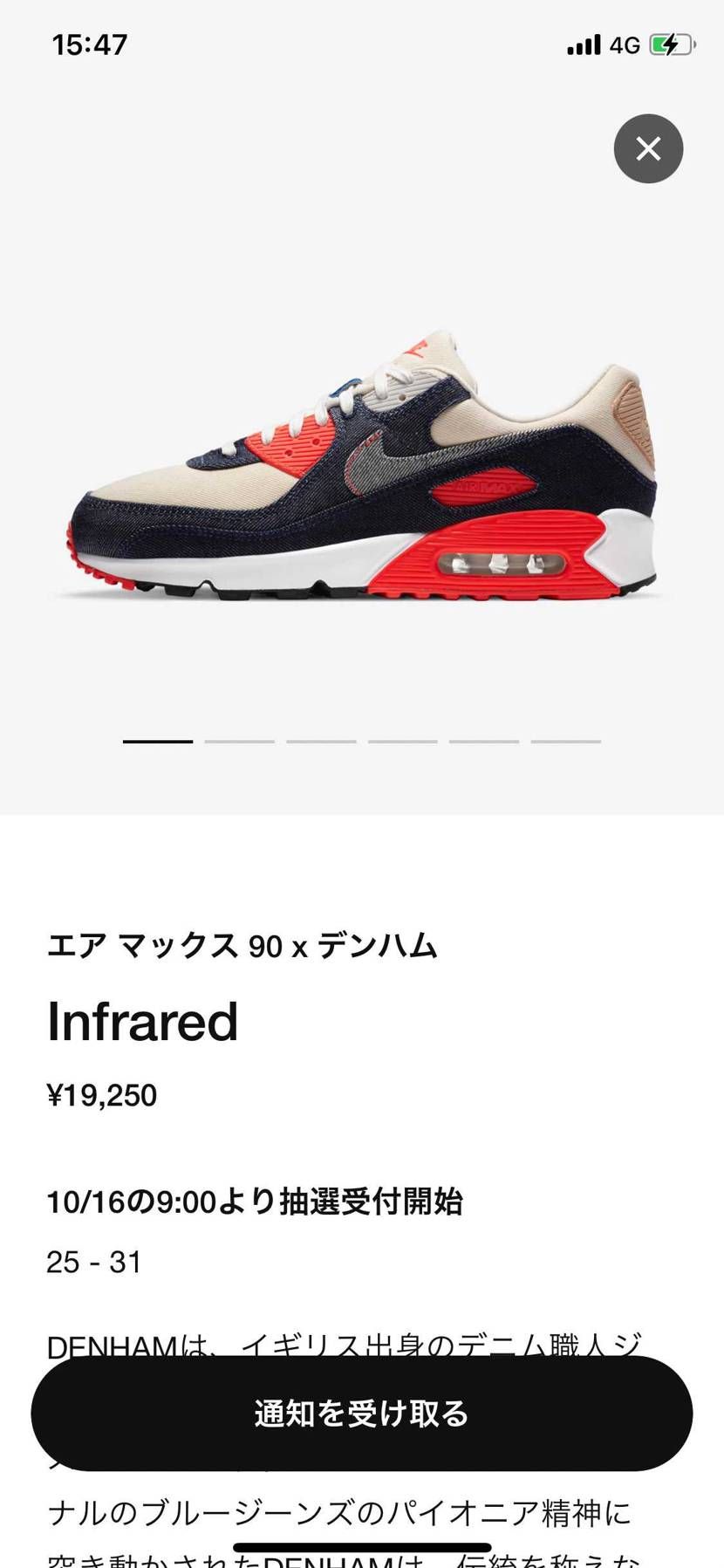
Task: Open the Infrared product title
Action: coord(142,1023)
